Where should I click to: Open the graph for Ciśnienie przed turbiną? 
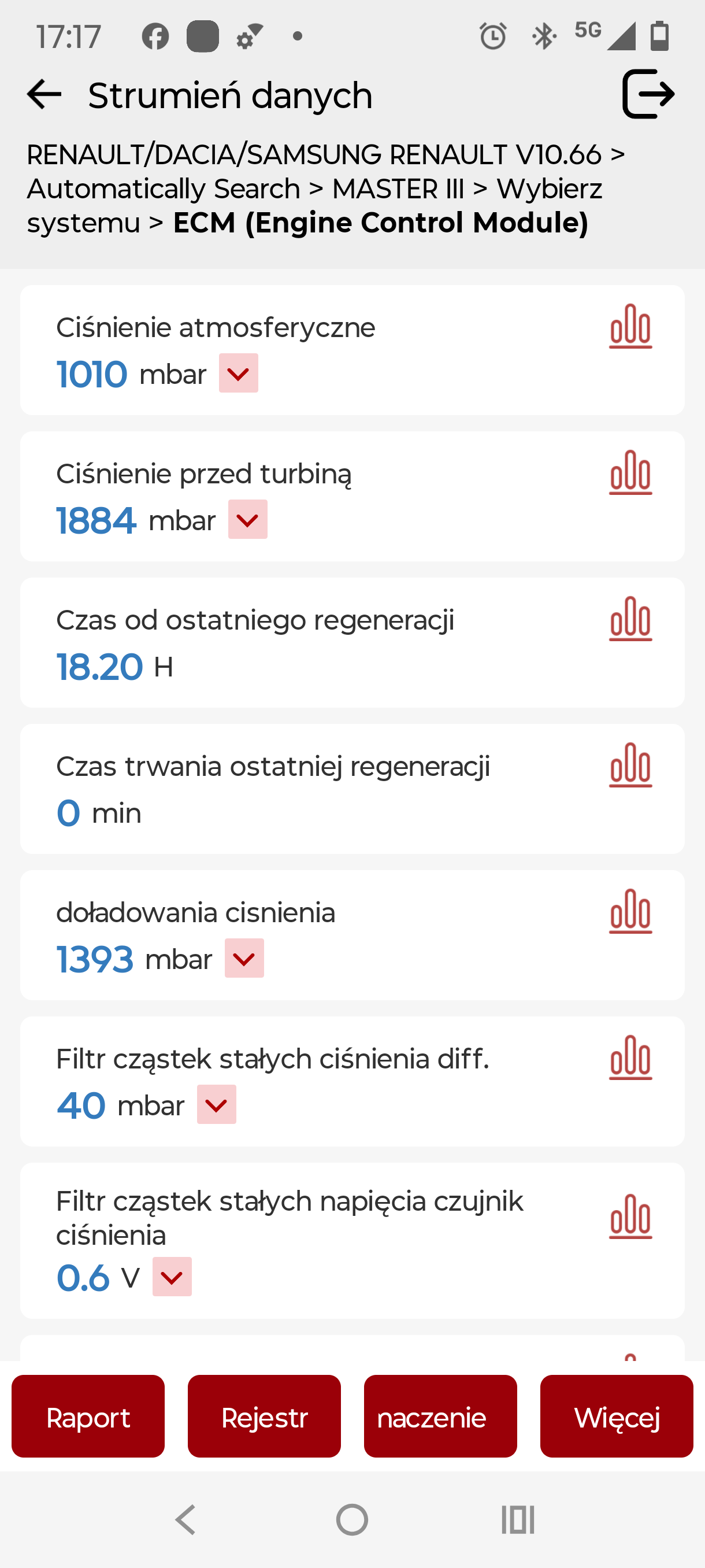(630, 472)
